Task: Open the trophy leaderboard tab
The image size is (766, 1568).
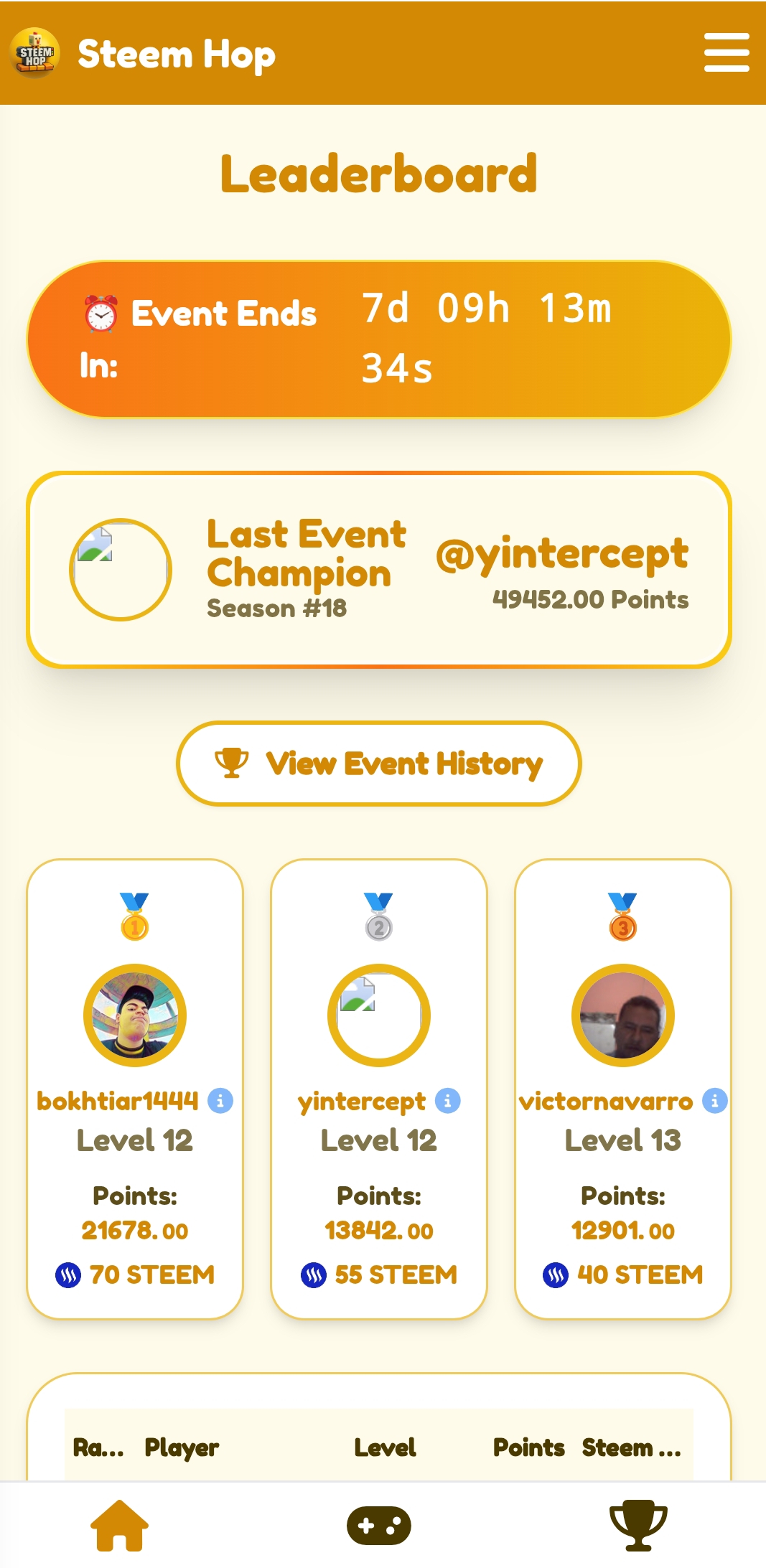Action: pos(638,1526)
